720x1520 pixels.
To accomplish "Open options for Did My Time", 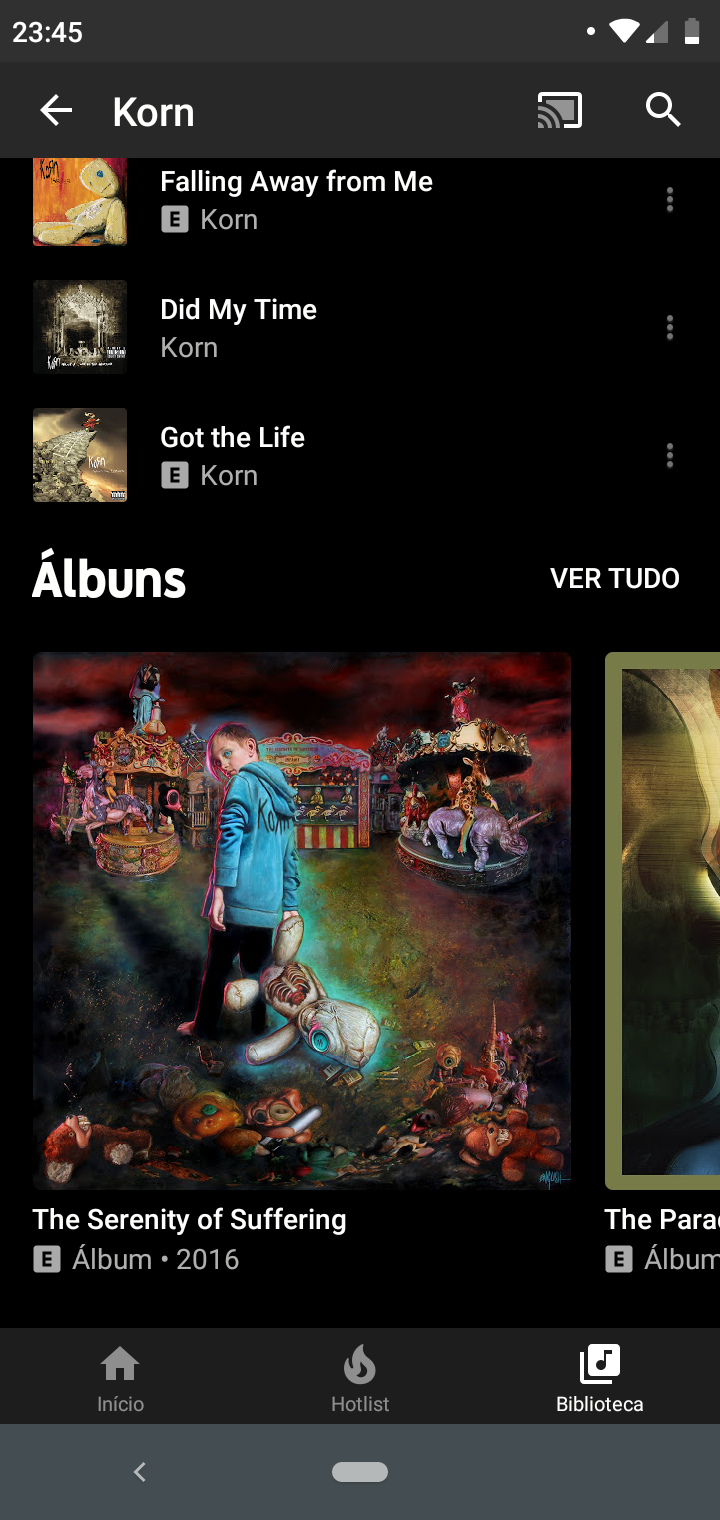I will pos(670,328).
